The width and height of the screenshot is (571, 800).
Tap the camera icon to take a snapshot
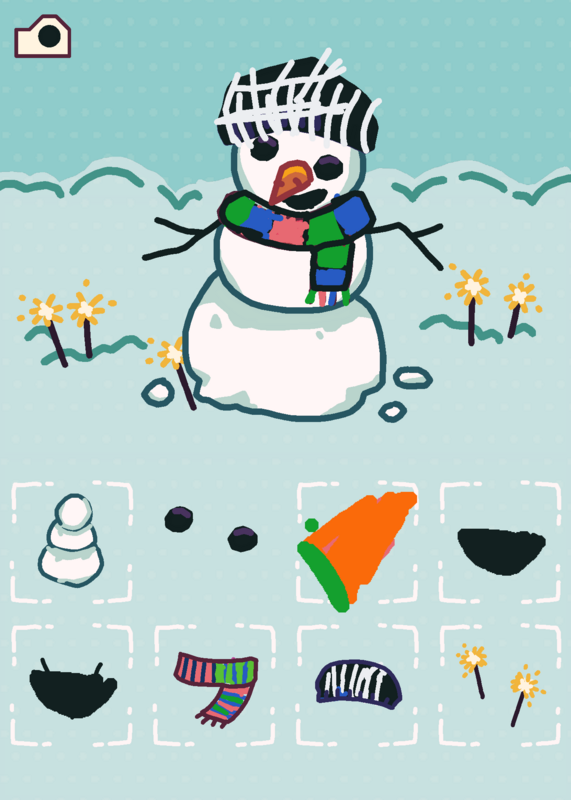click(42, 36)
